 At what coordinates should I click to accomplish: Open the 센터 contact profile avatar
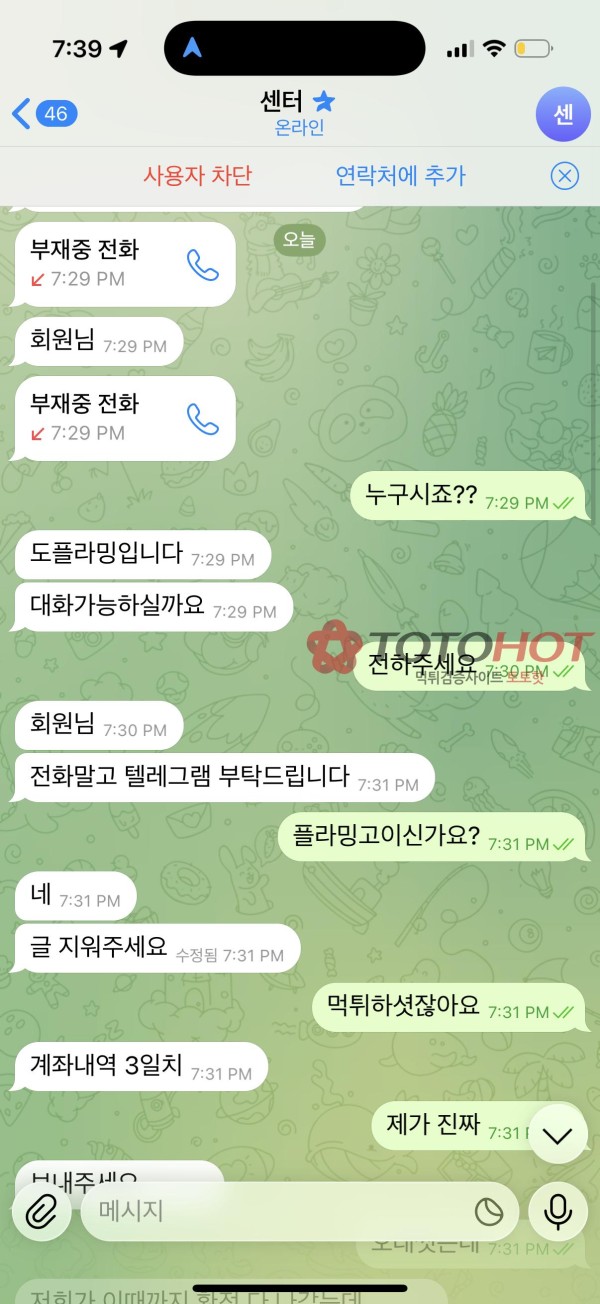coord(562,113)
